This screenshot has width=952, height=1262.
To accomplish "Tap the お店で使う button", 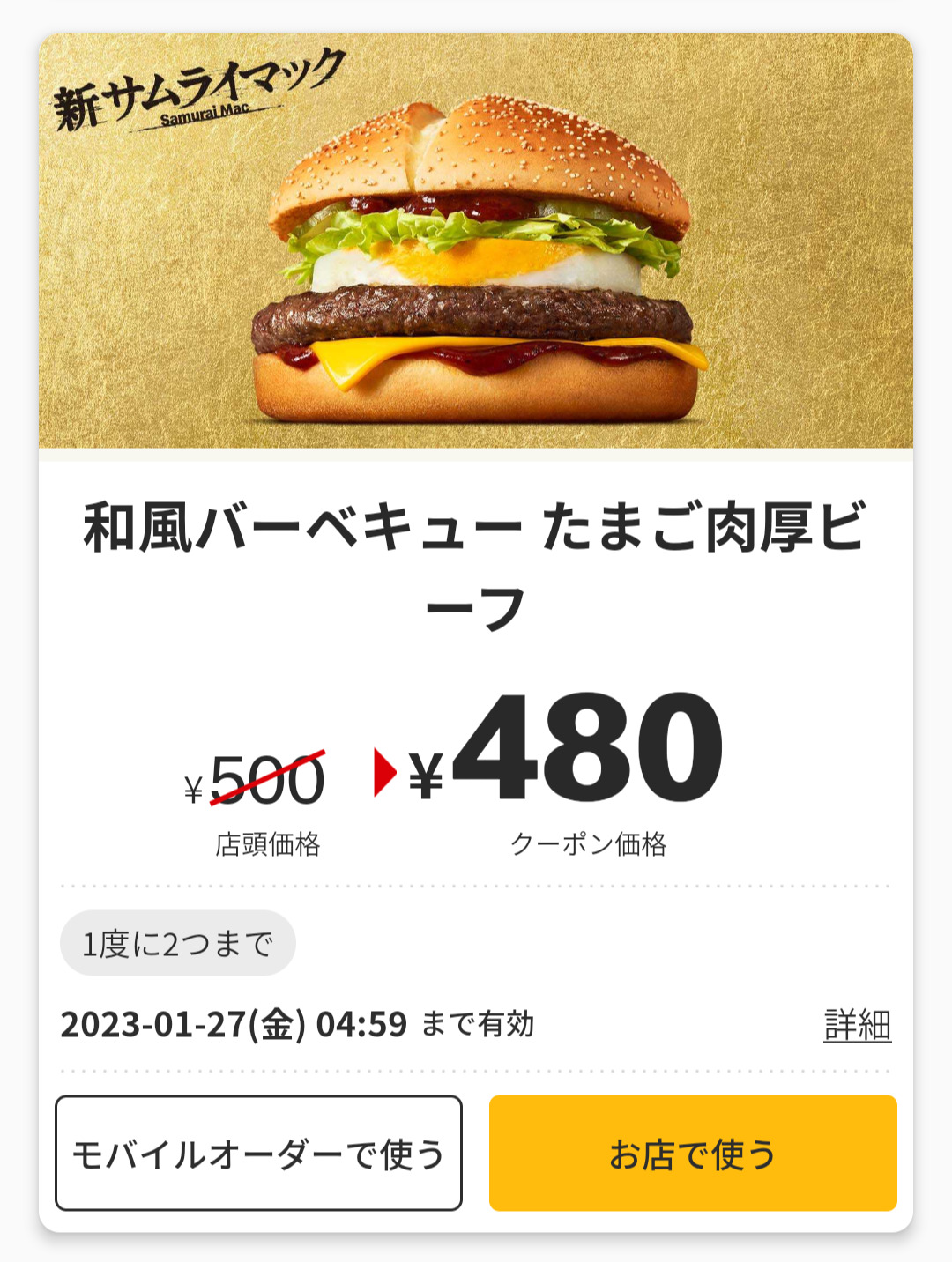I will (693, 1153).
